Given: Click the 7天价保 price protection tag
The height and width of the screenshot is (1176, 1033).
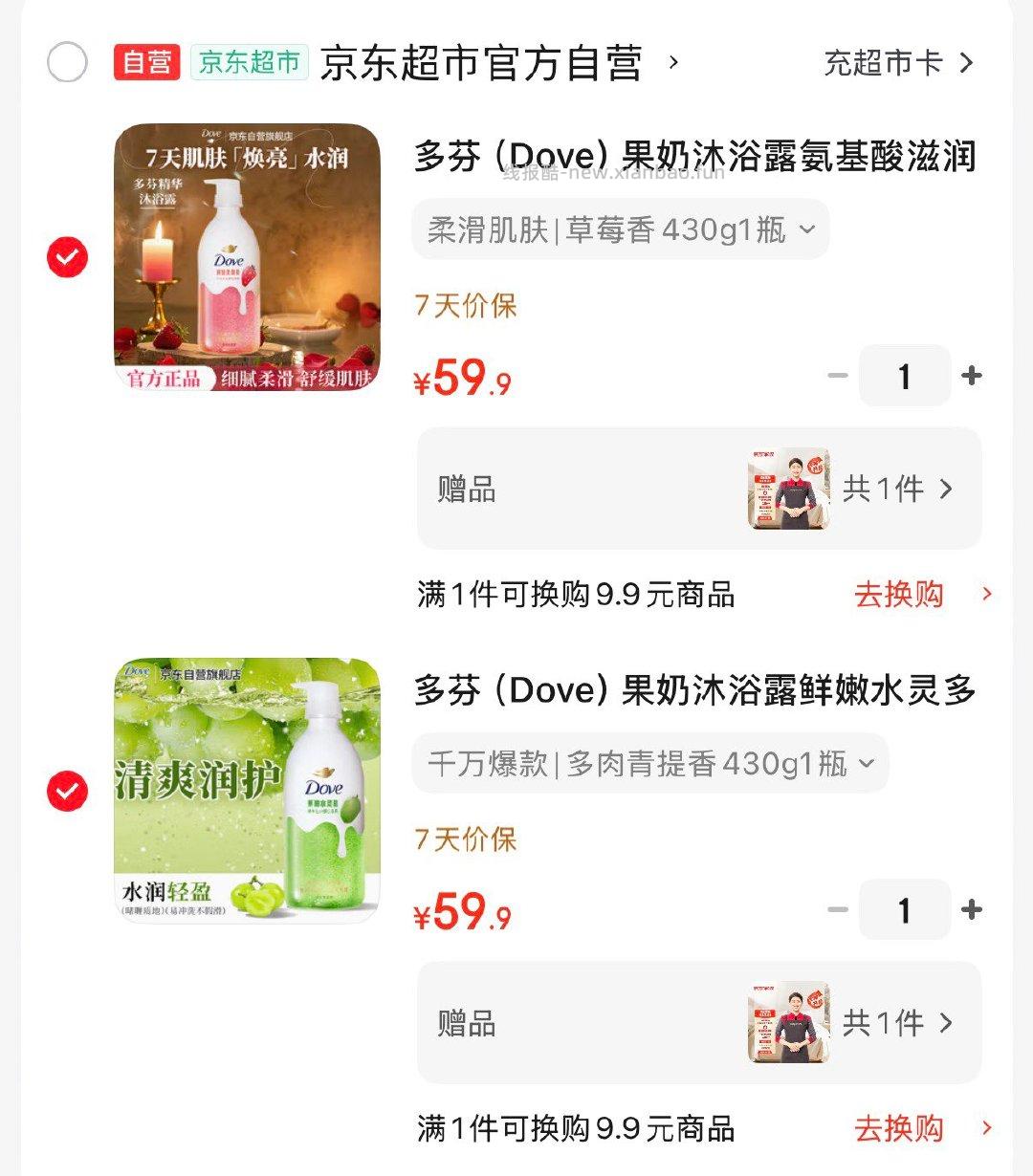Looking at the screenshot, I should click(465, 305).
